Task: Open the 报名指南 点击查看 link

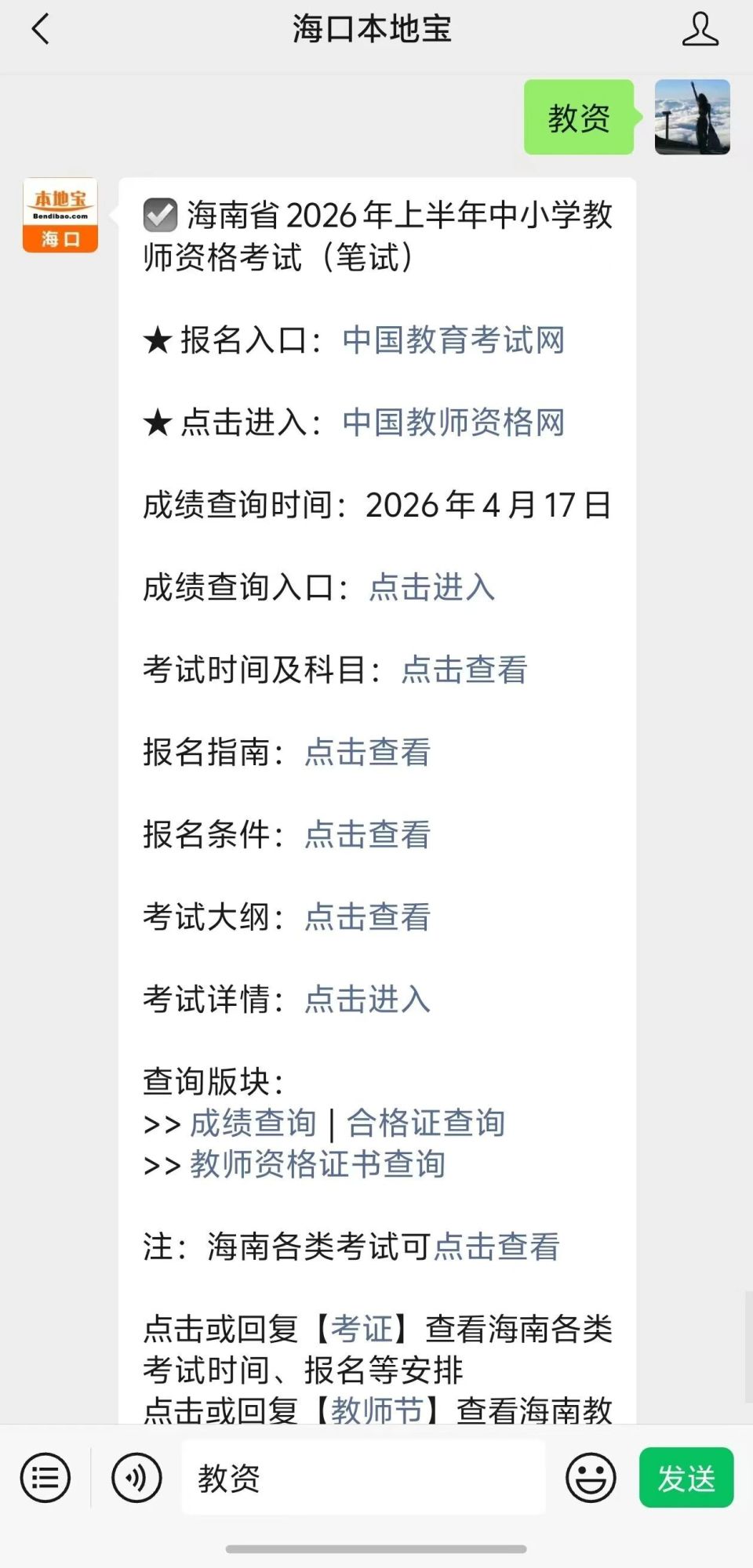Action: pos(366,753)
